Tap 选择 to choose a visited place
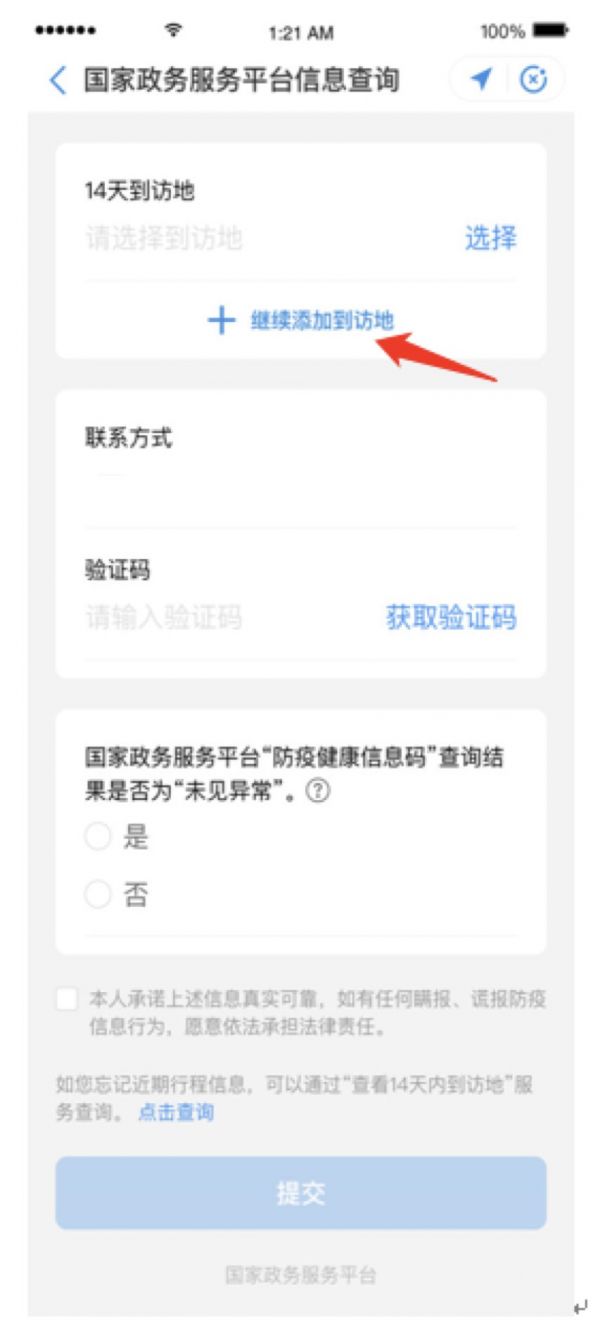The image size is (600, 1340). [x=490, y=239]
